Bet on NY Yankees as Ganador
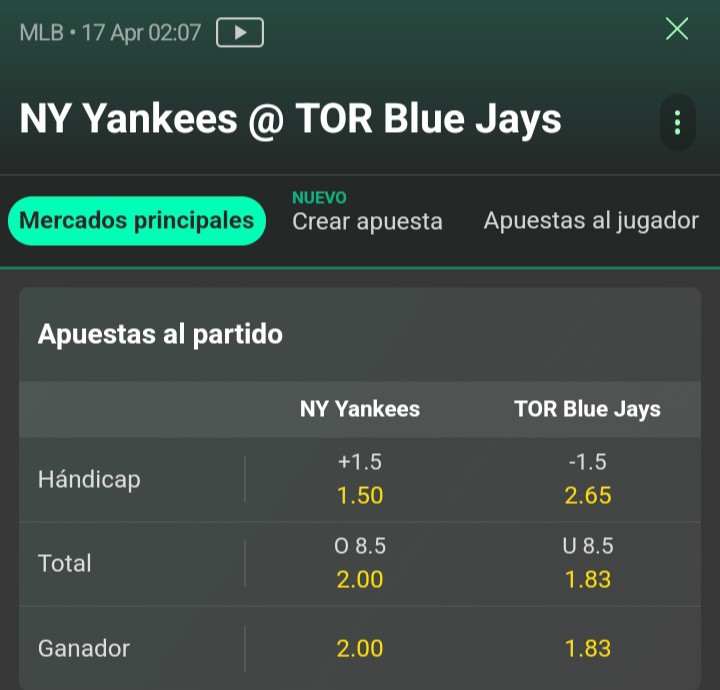The width and height of the screenshot is (720, 690). tap(360, 648)
